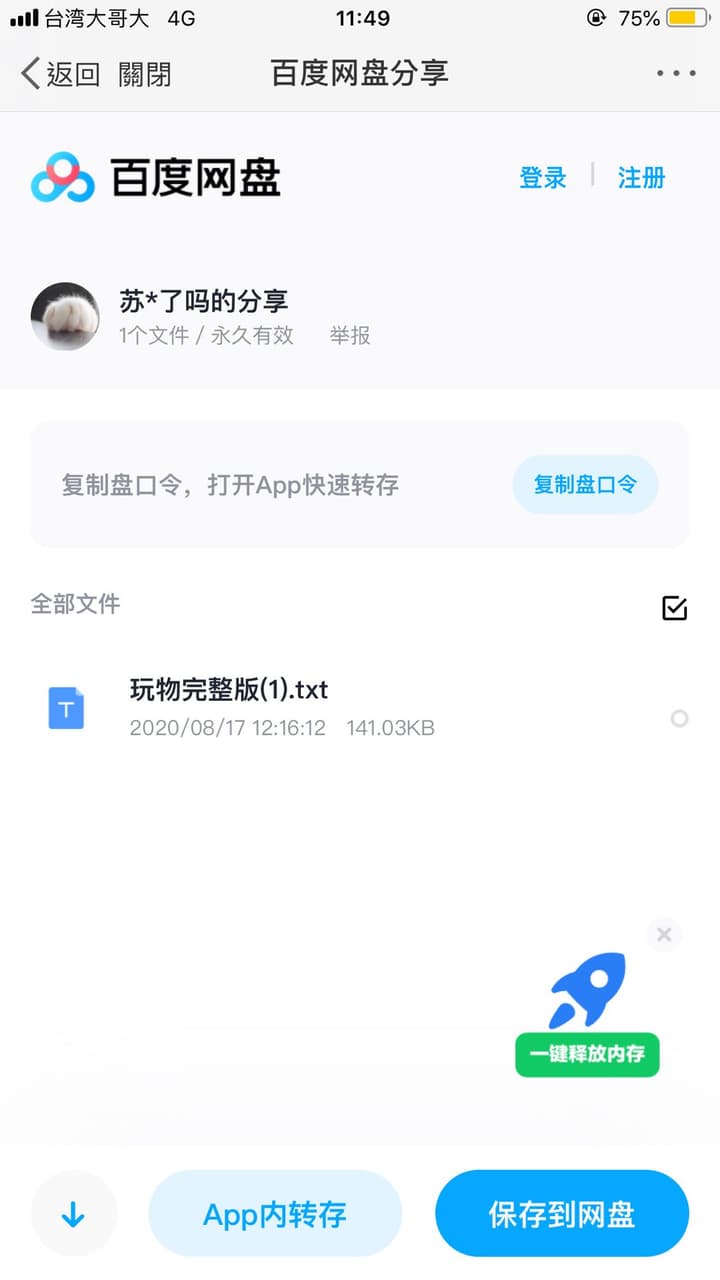Tap 举报 to report the share
This screenshot has height=1280, width=720.
click(350, 336)
